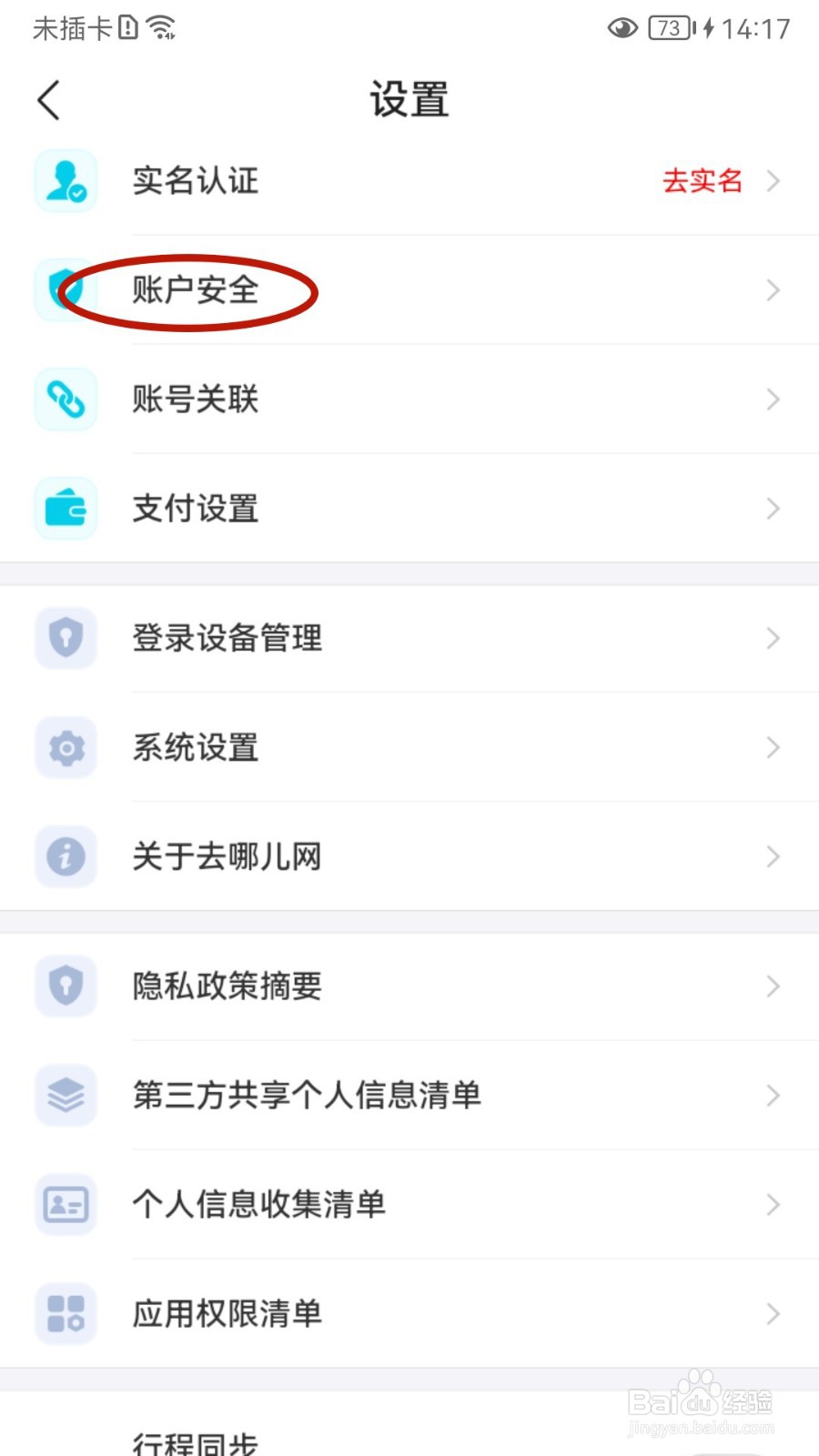Select the 隐私政策摘要 privacy shield icon

pos(65,986)
